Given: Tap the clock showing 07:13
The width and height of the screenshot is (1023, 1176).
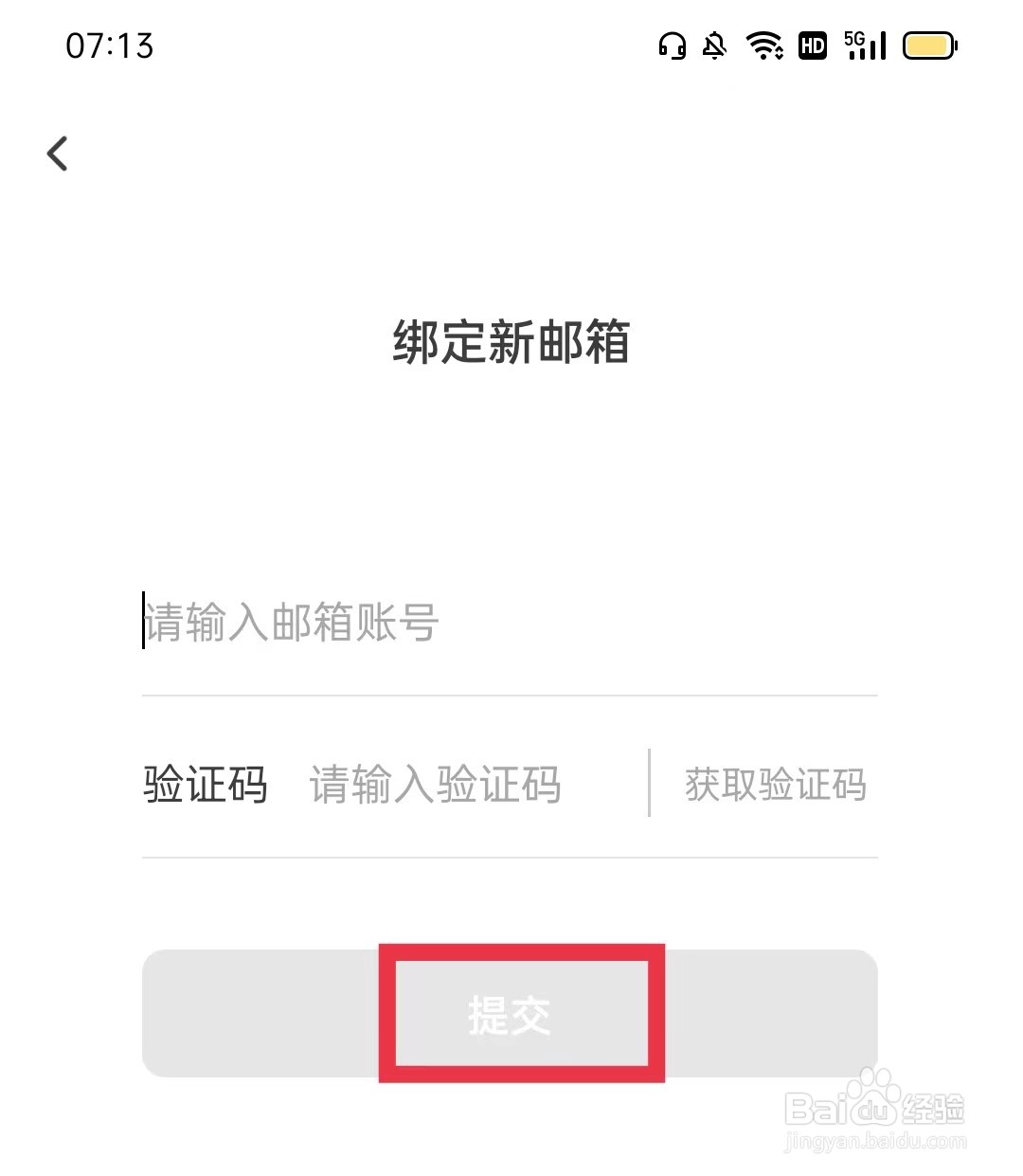Looking at the screenshot, I should point(107,45).
